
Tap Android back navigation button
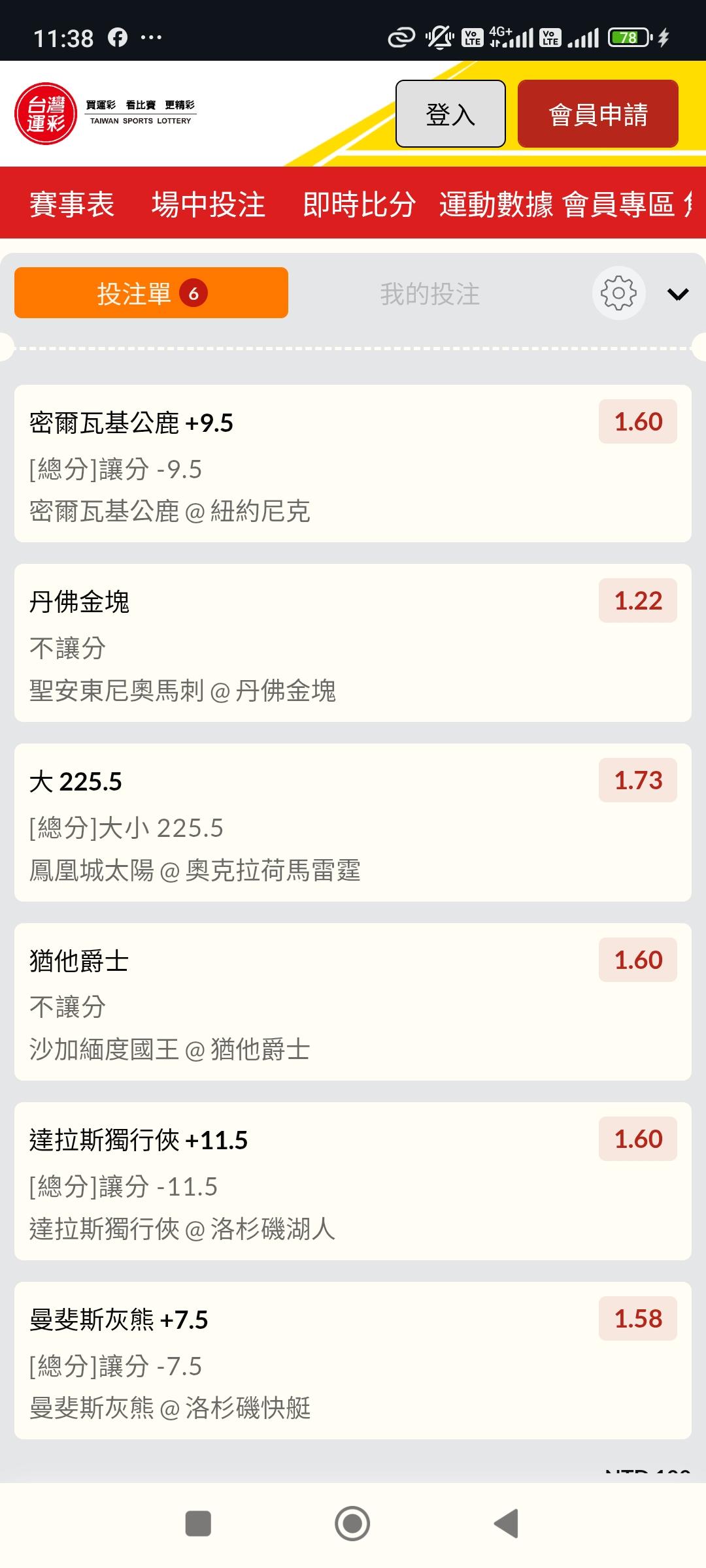[x=506, y=1524]
